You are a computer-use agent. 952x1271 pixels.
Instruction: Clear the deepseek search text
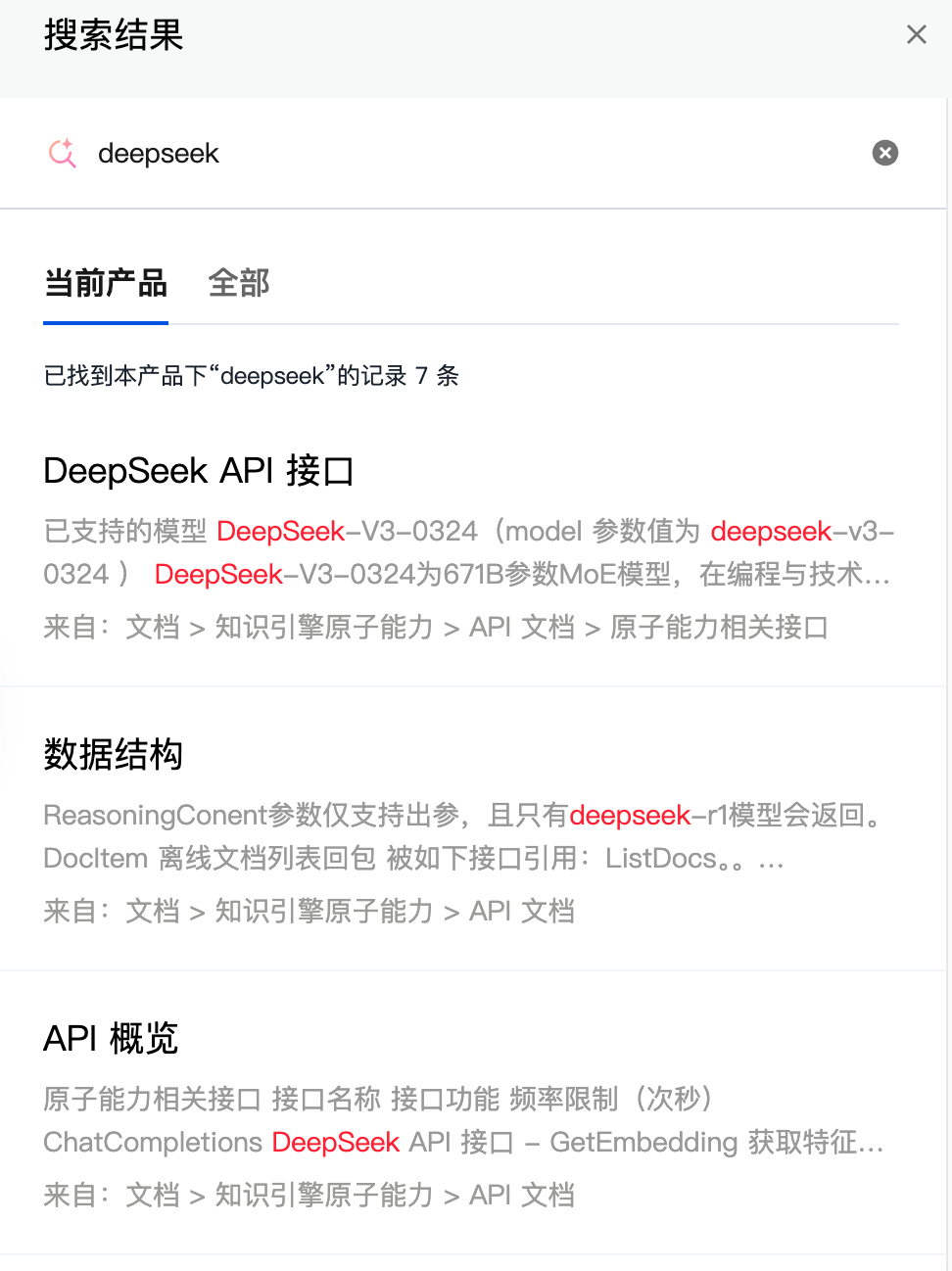tap(884, 153)
